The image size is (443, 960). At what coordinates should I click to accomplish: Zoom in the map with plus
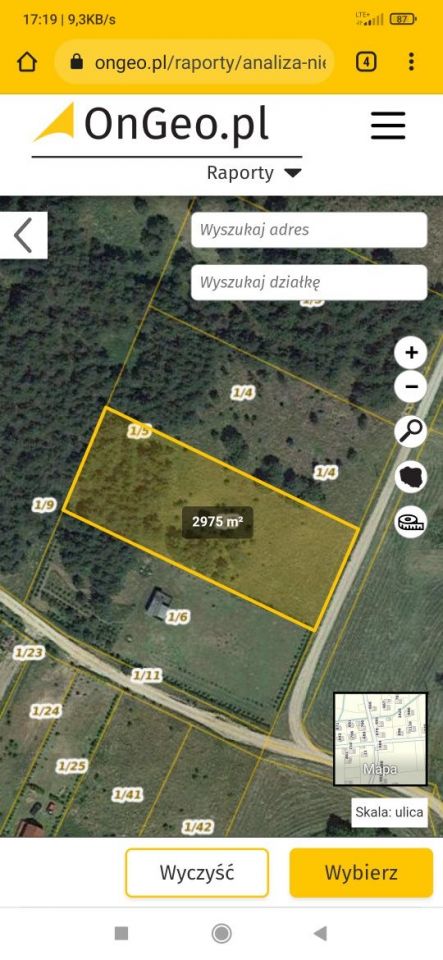[x=411, y=353]
